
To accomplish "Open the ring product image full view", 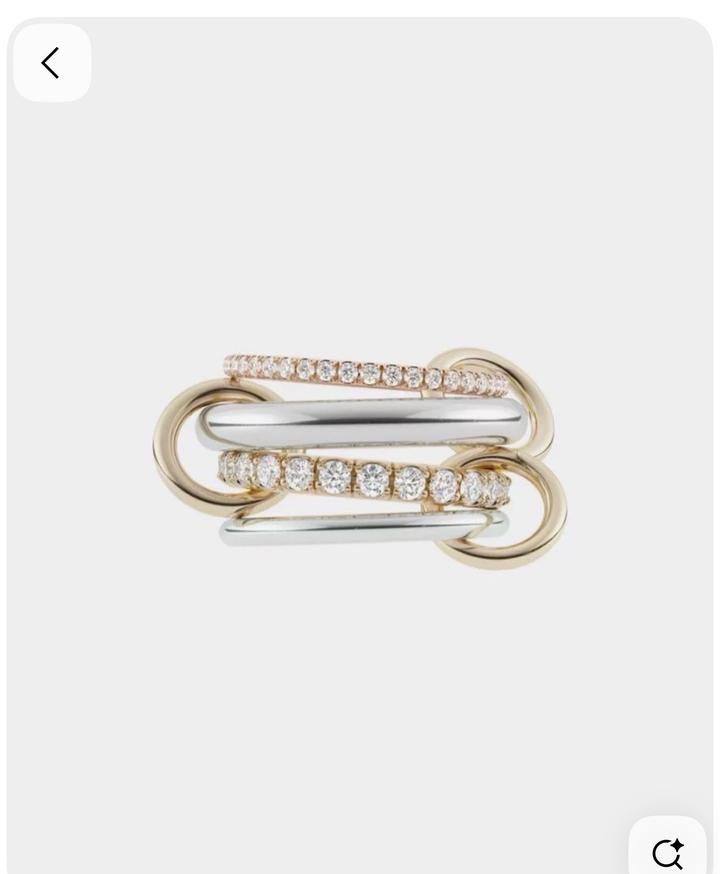I will 360,458.
